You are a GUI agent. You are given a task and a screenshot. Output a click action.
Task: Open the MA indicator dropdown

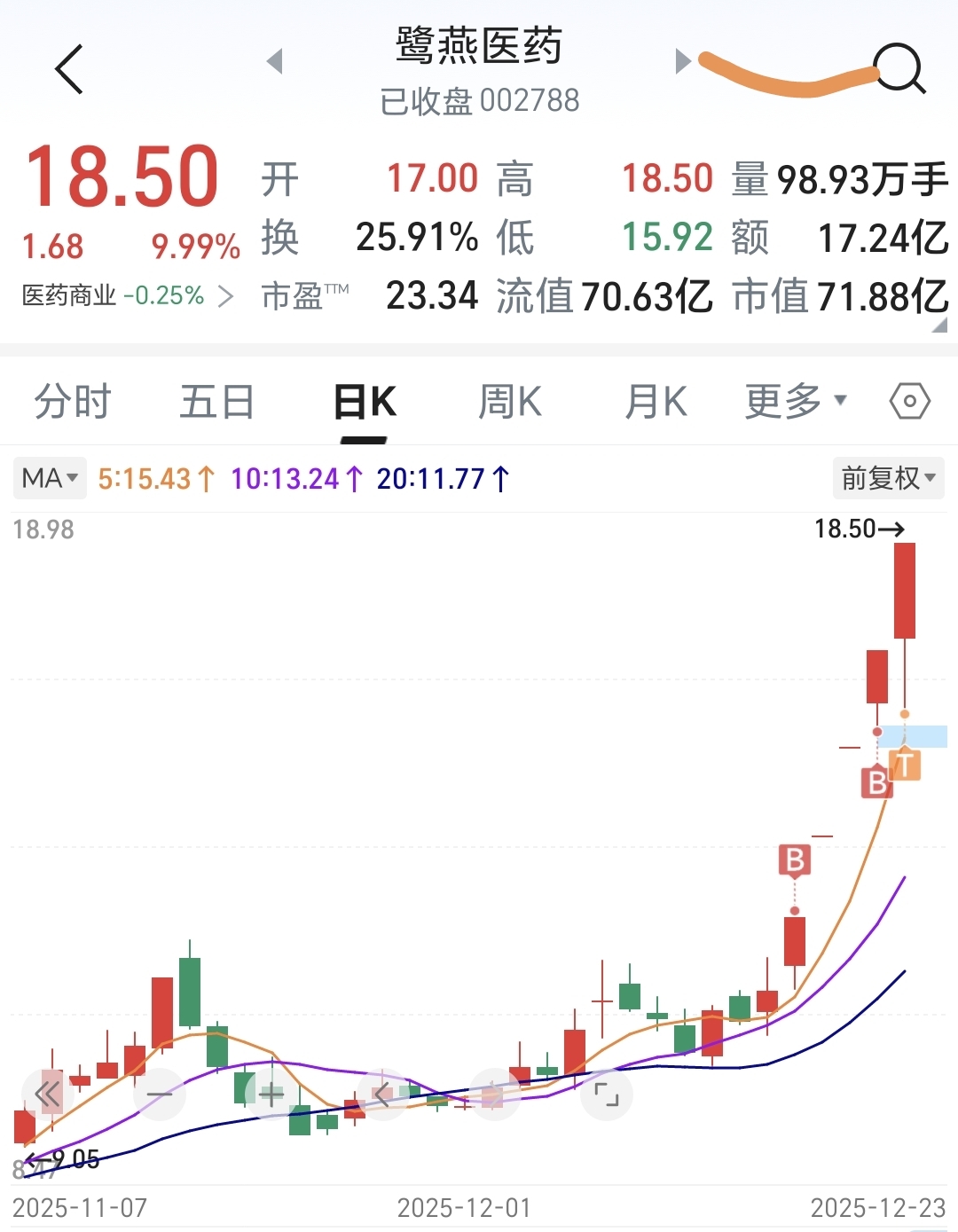pos(50,479)
